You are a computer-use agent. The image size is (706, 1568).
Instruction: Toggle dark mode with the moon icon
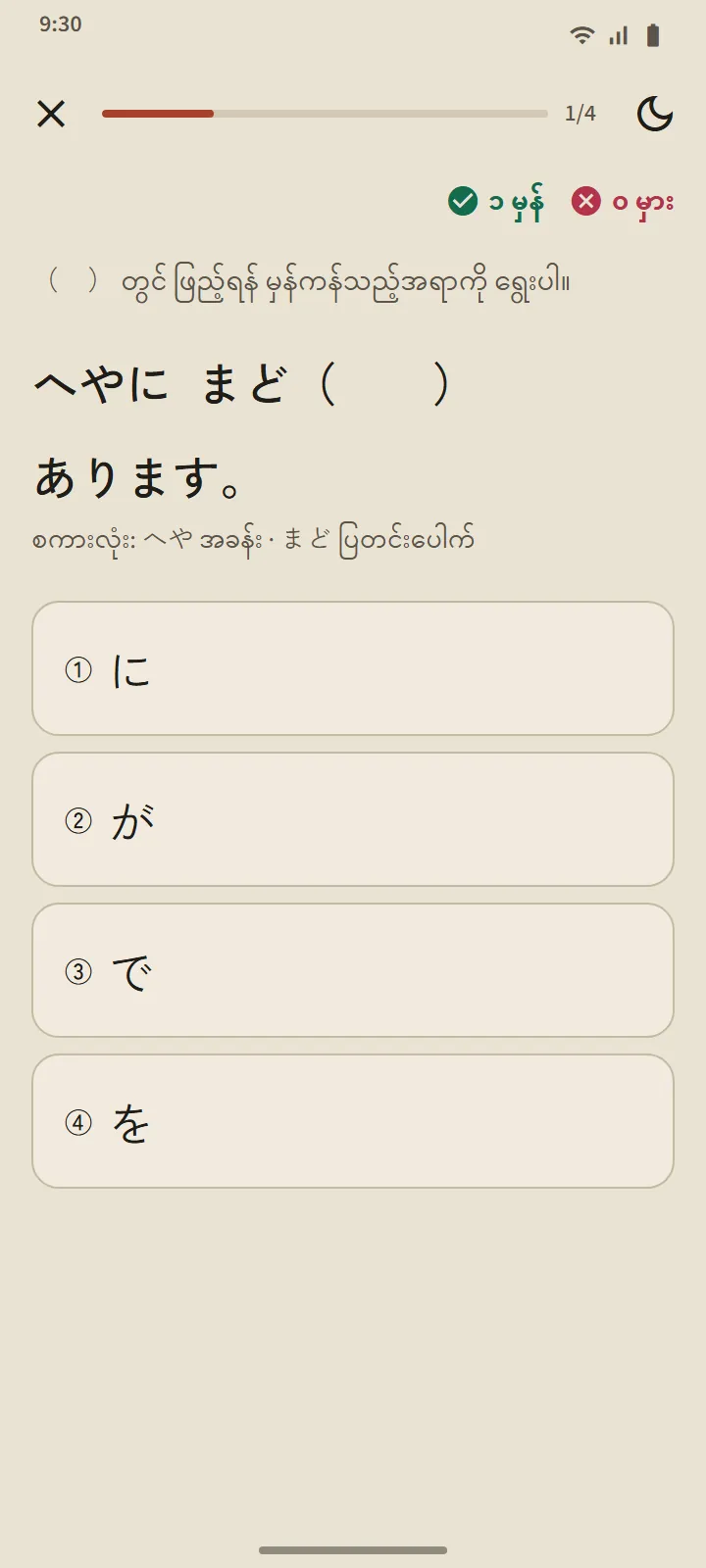655,114
